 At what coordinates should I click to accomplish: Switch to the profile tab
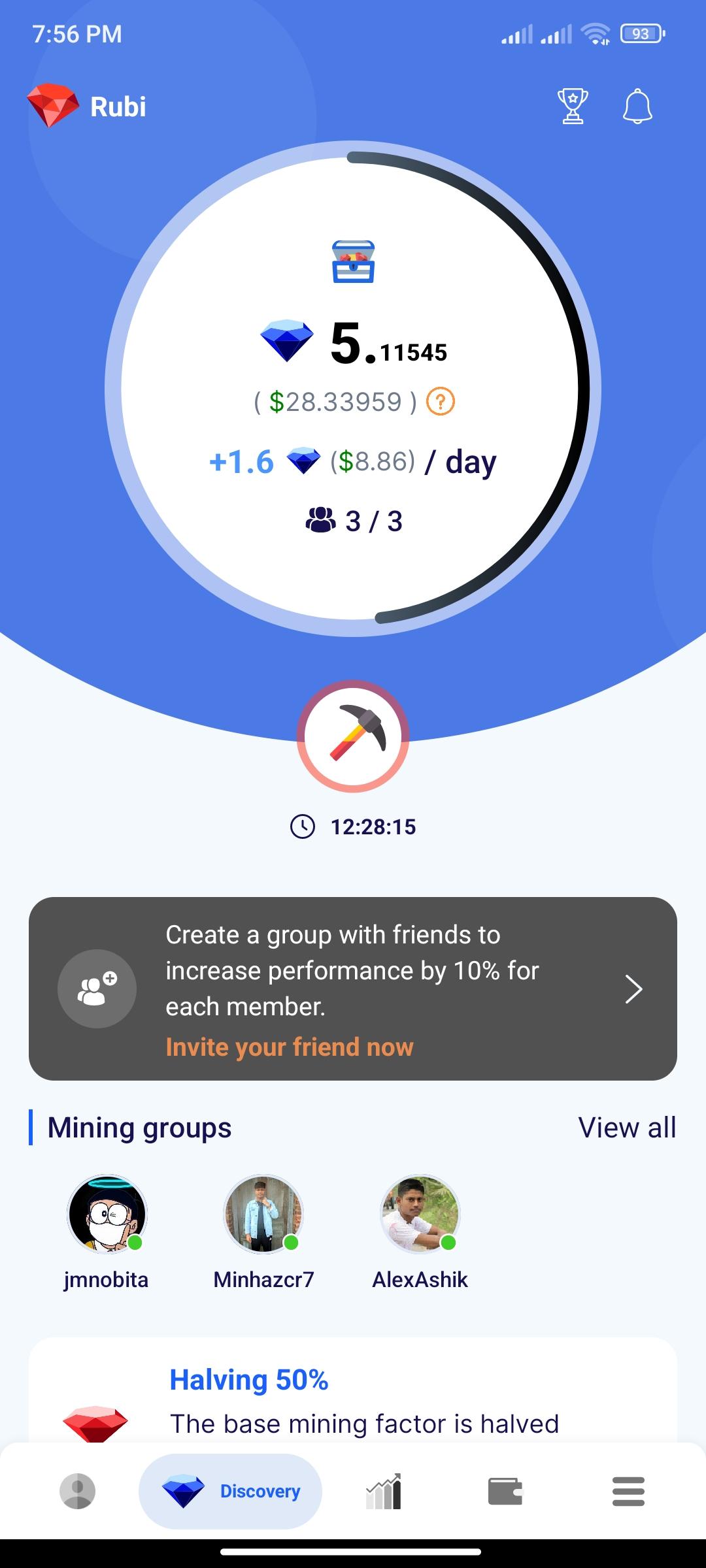tap(77, 1492)
